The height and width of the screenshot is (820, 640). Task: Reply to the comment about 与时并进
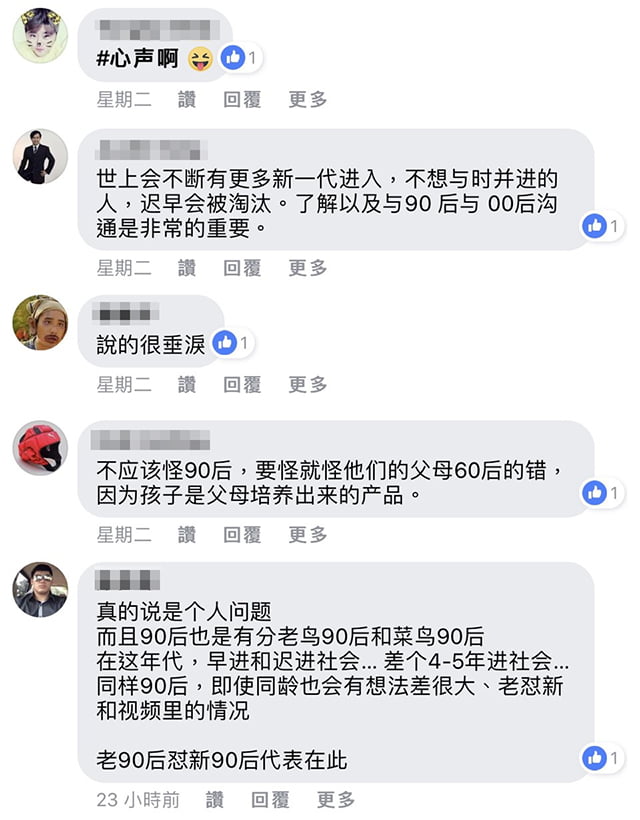click(x=242, y=268)
